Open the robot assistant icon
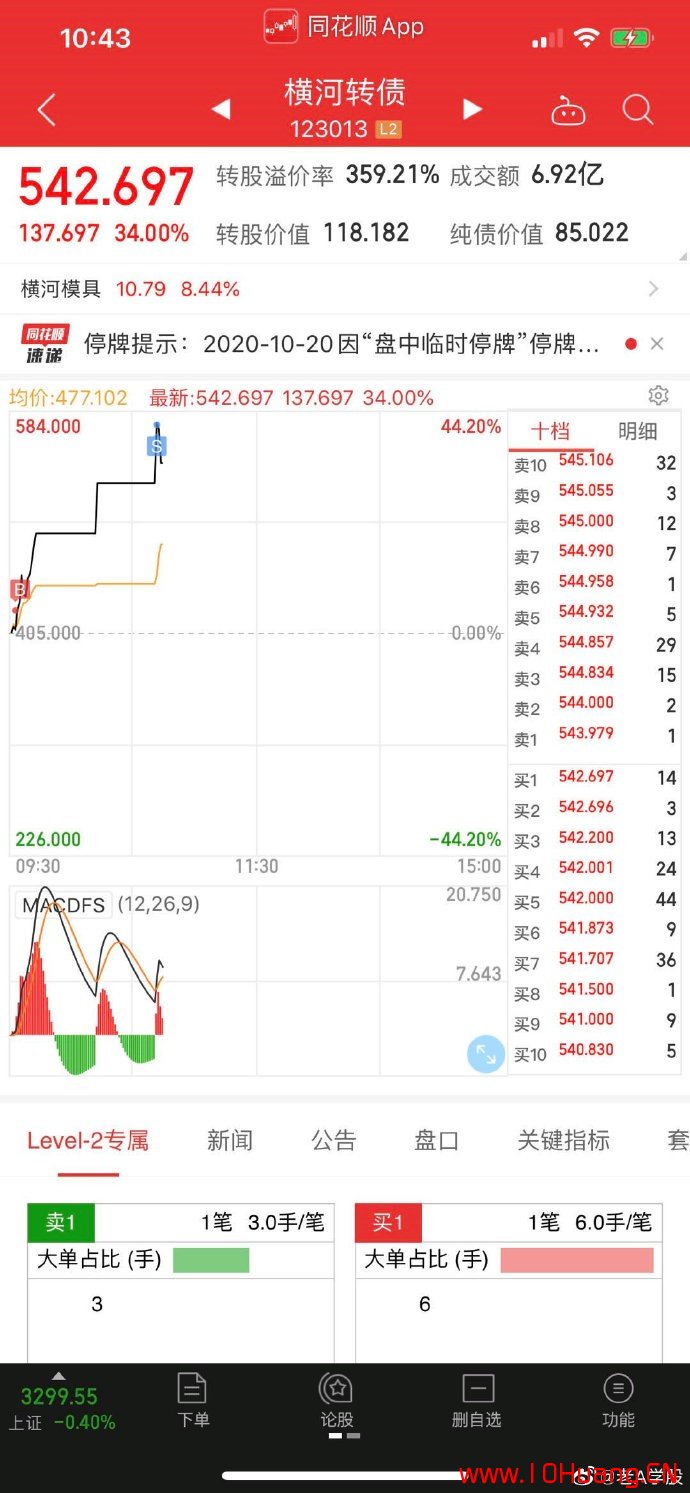 [568, 110]
